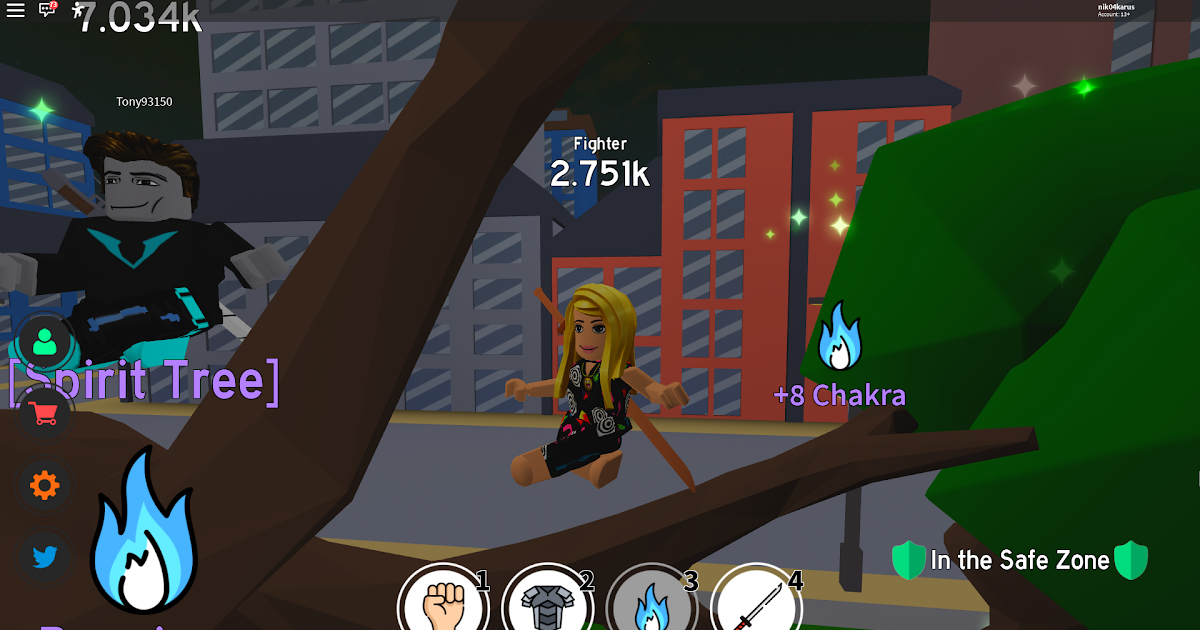
Task: Open the Roblox hamburger menu
Action: 15,10
